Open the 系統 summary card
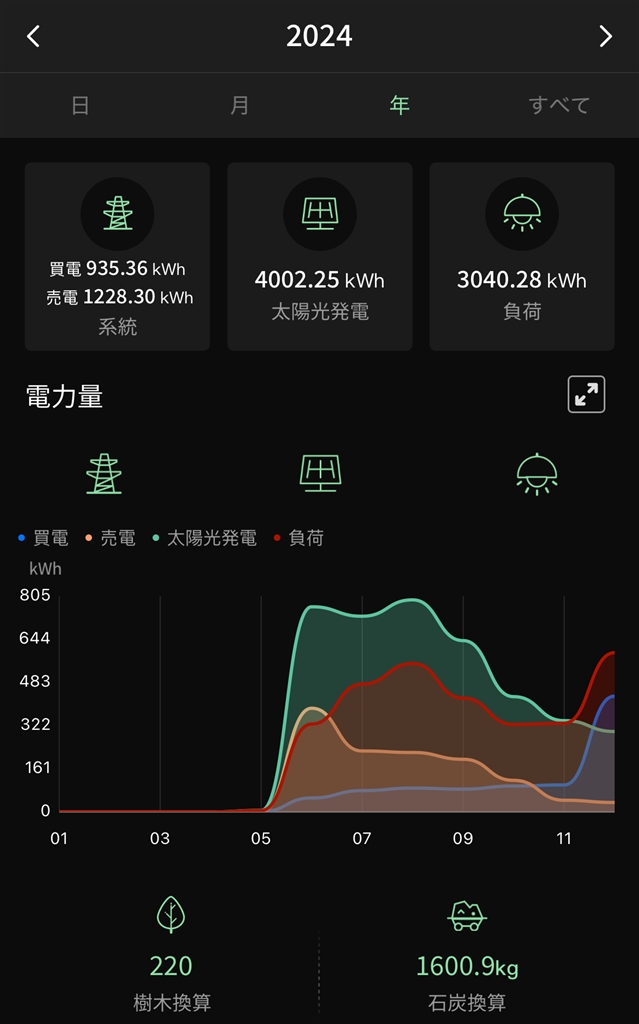Viewport: 639px width, 1024px height. click(x=117, y=257)
